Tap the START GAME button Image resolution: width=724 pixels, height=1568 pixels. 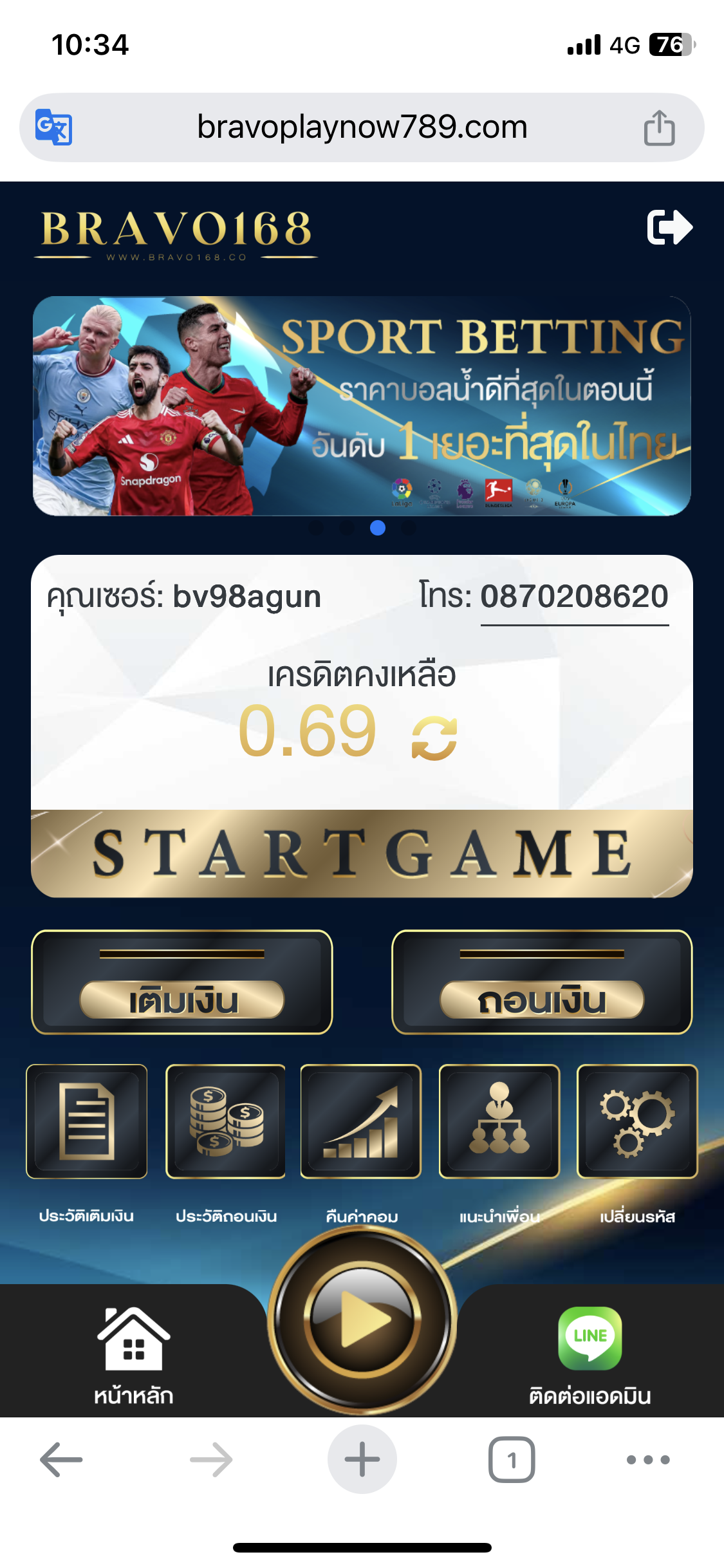[x=362, y=854]
